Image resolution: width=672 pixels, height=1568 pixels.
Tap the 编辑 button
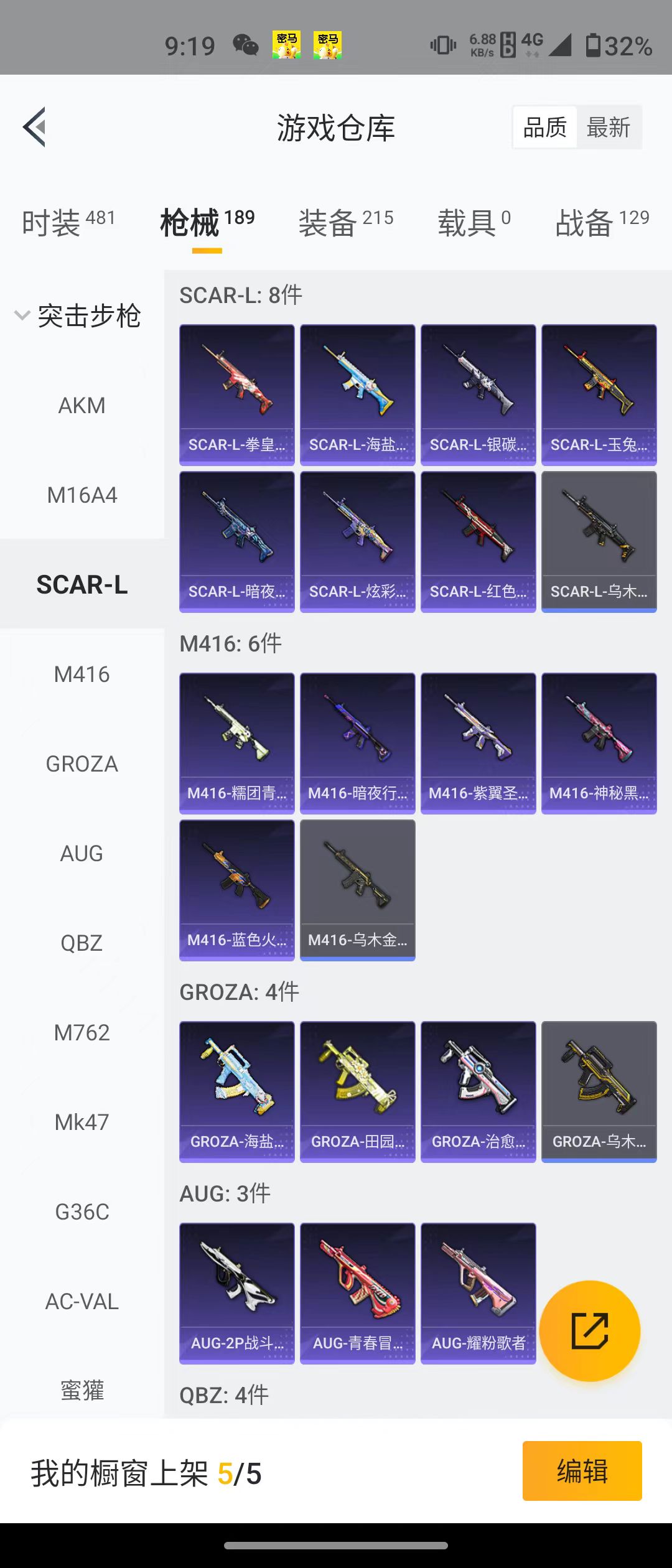tap(582, 1471)
